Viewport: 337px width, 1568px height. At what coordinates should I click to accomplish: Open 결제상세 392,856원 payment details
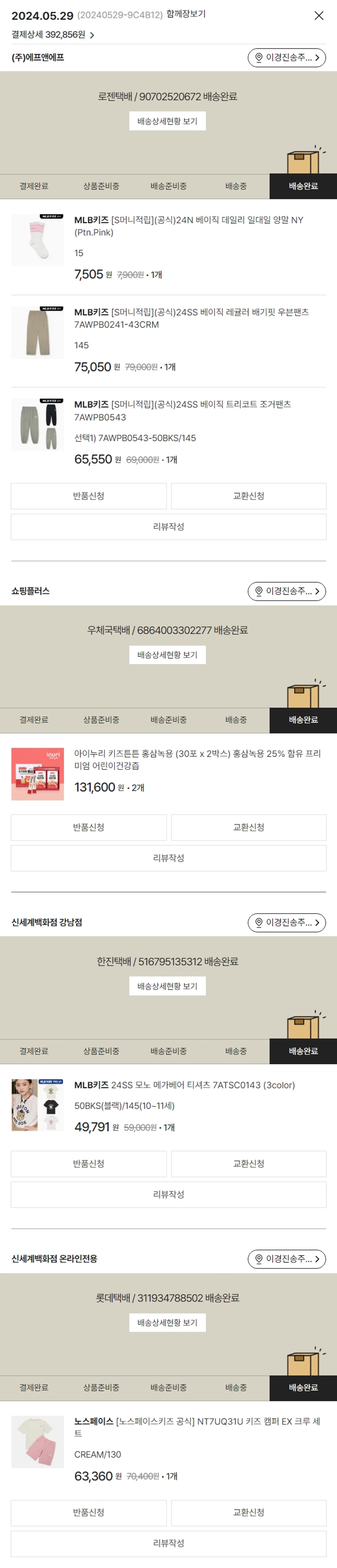click(52, 35)
